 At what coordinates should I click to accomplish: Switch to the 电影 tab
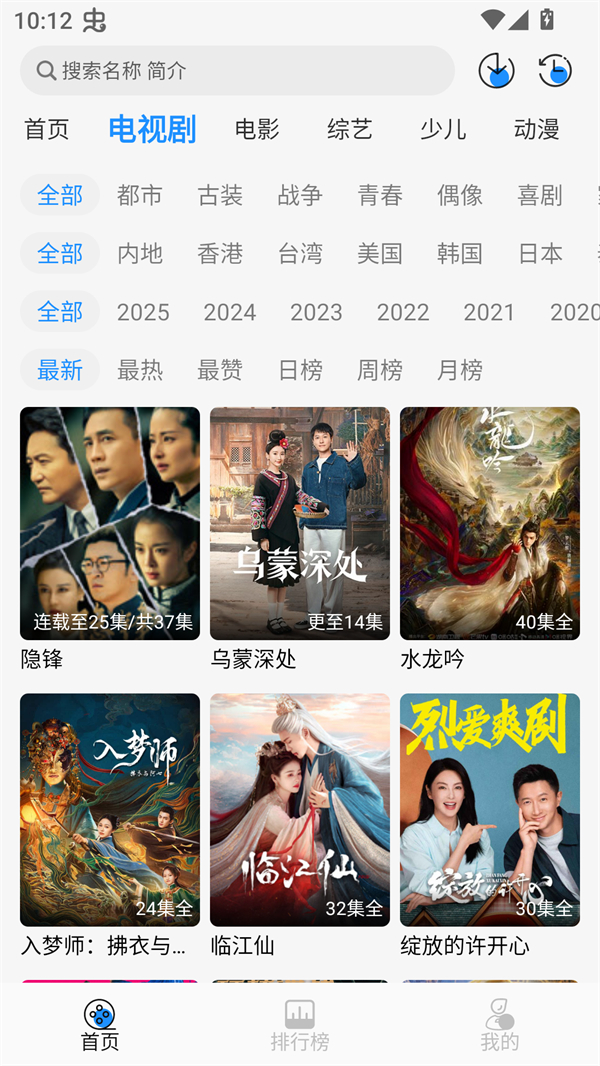tap(257, 129)
